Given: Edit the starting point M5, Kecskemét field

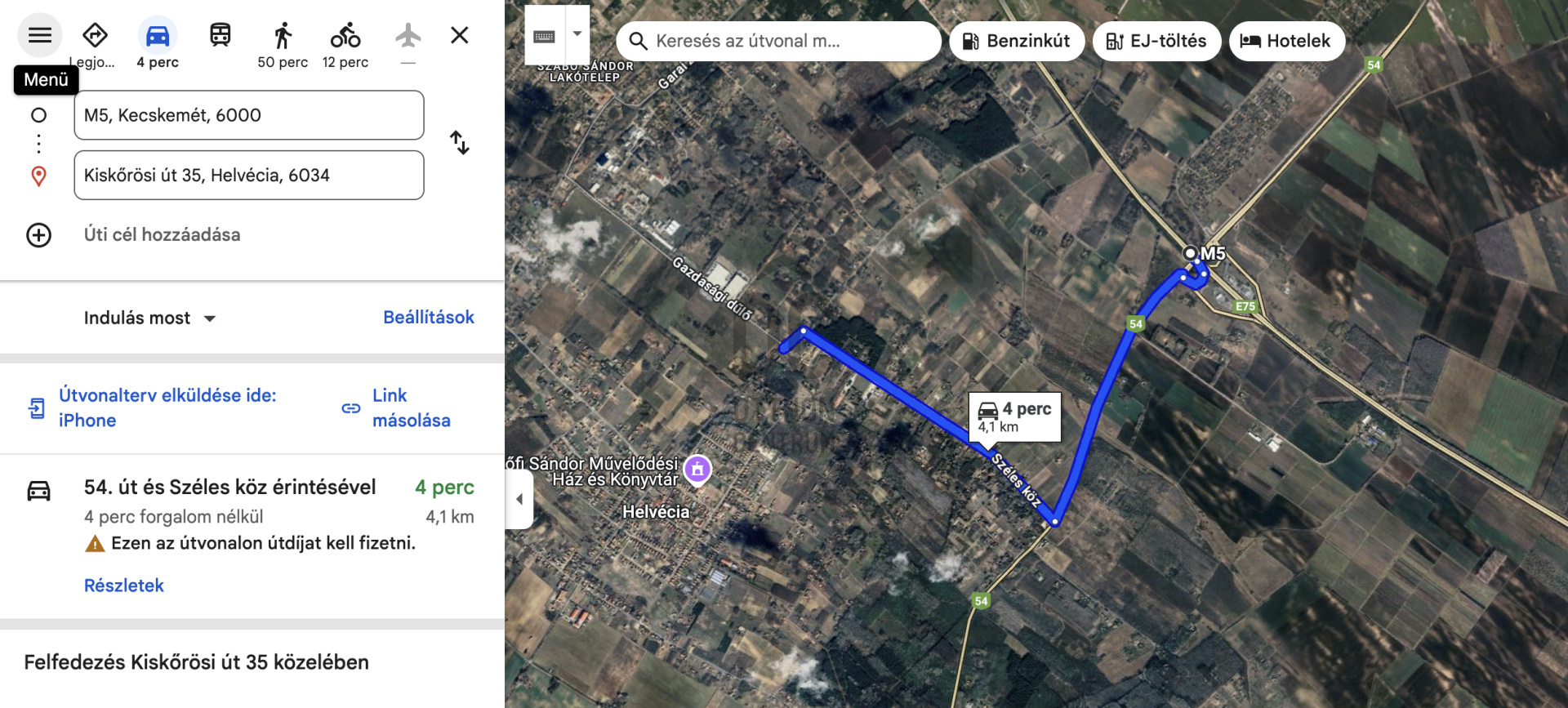Looking at the screenshot, I should tap(248, 115).
